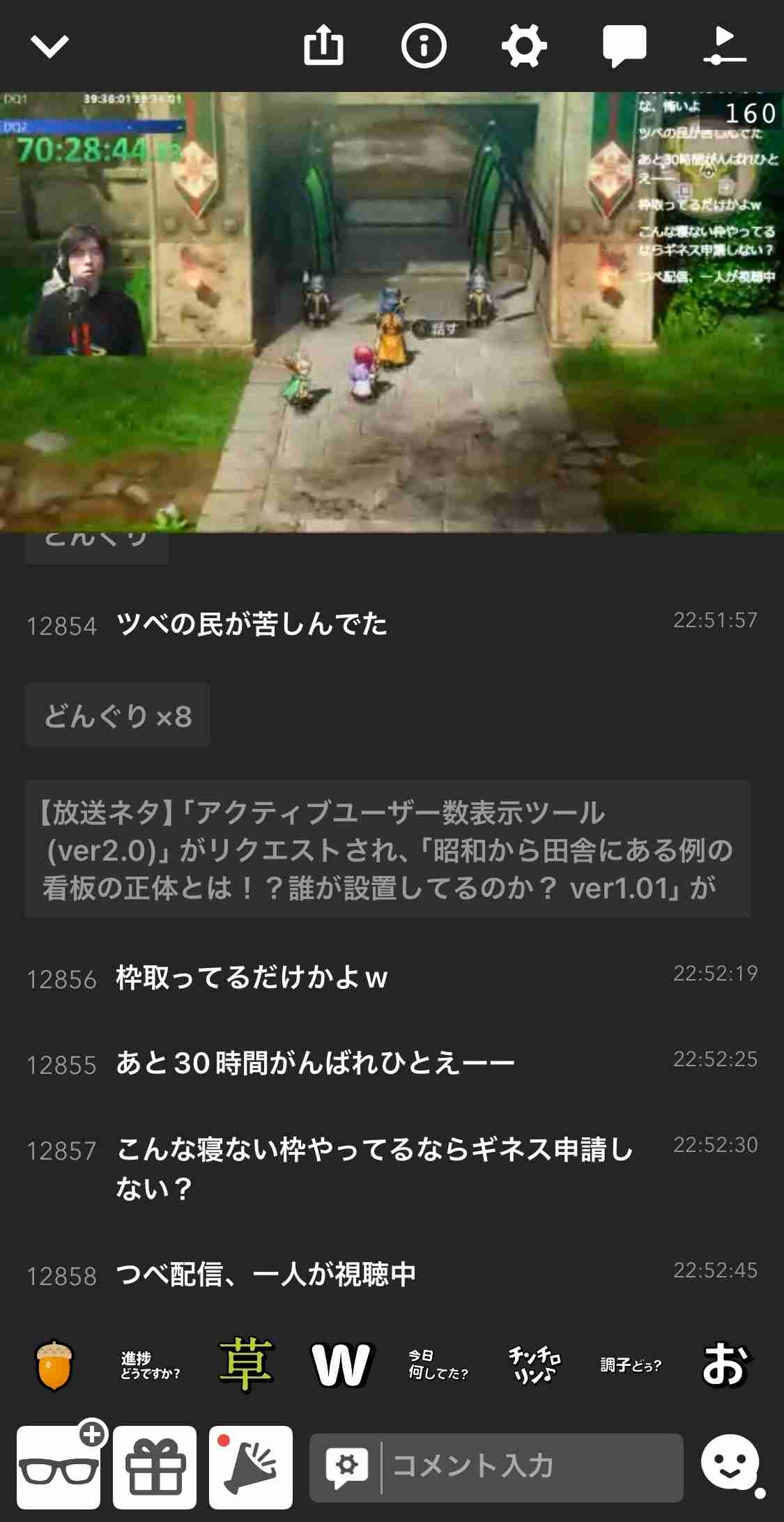The height and width of the screenshot is (1522, 784).
Task: Open the gift box button
Action: click(x=155, y=1466)
